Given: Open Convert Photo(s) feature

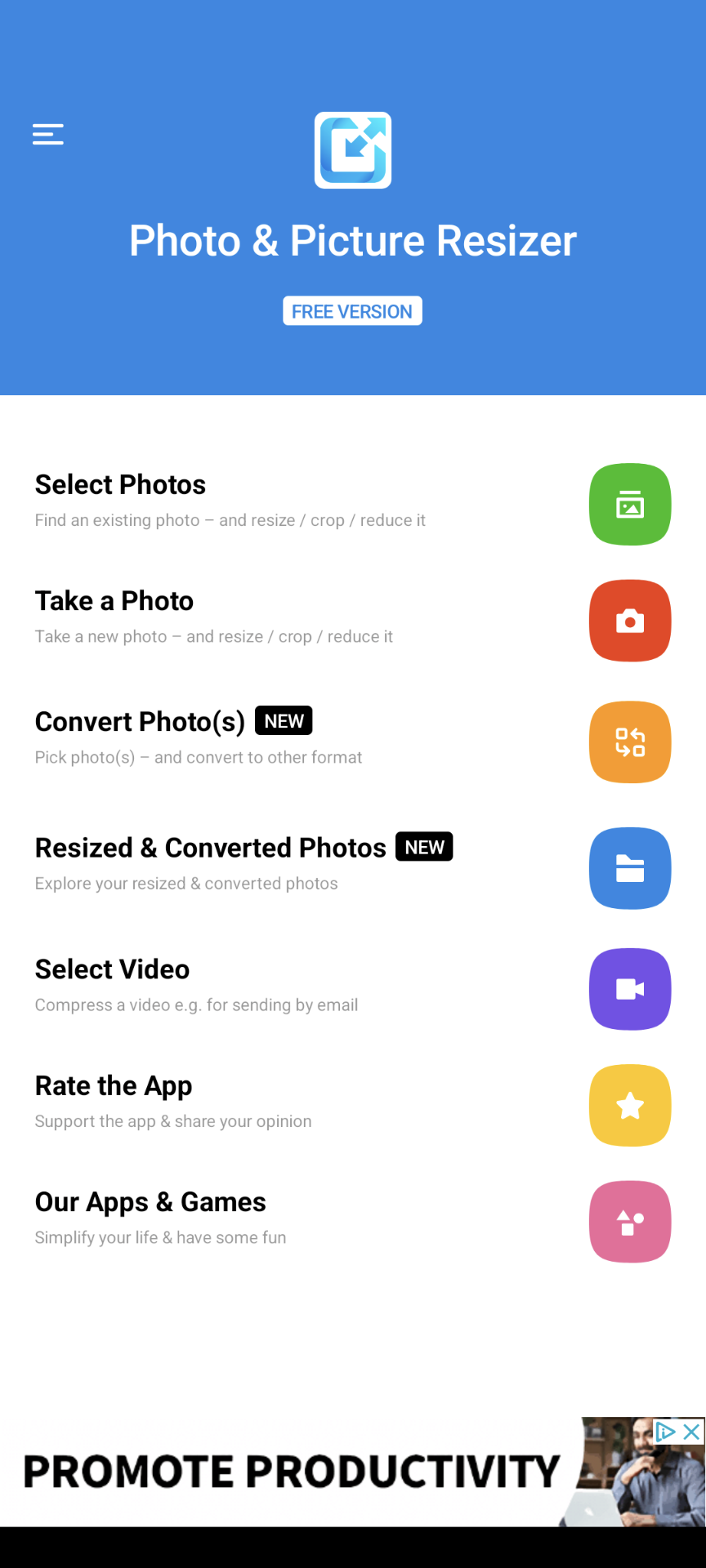Looking at the screenshot, I should coord(629,742).
